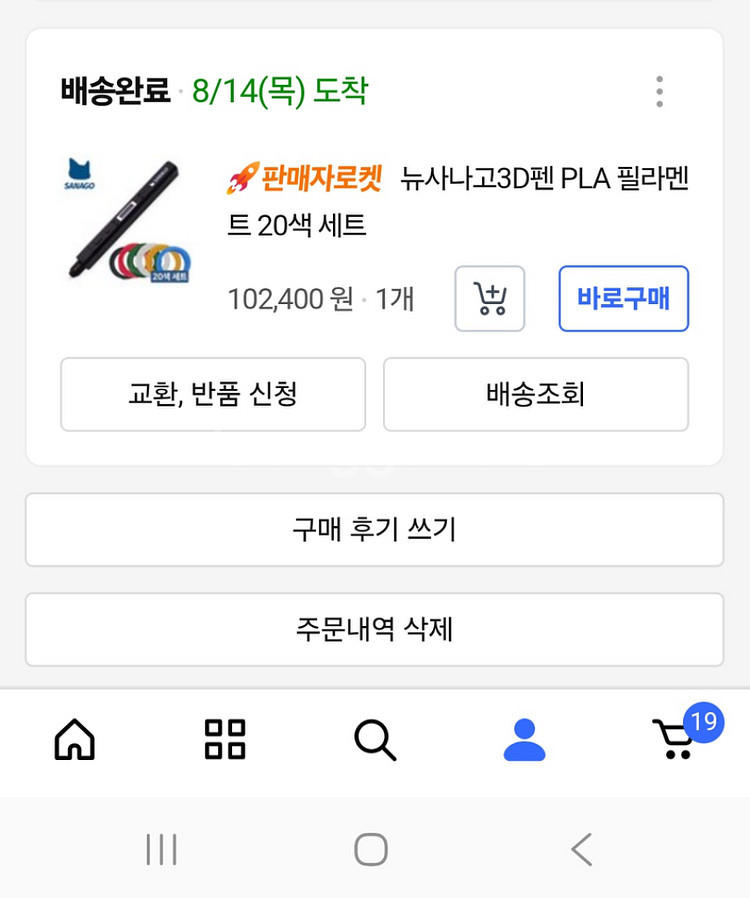Delete order via 주문내역 삭제 button
Viewport: 750px width, 898px height.
click(375, 629)
